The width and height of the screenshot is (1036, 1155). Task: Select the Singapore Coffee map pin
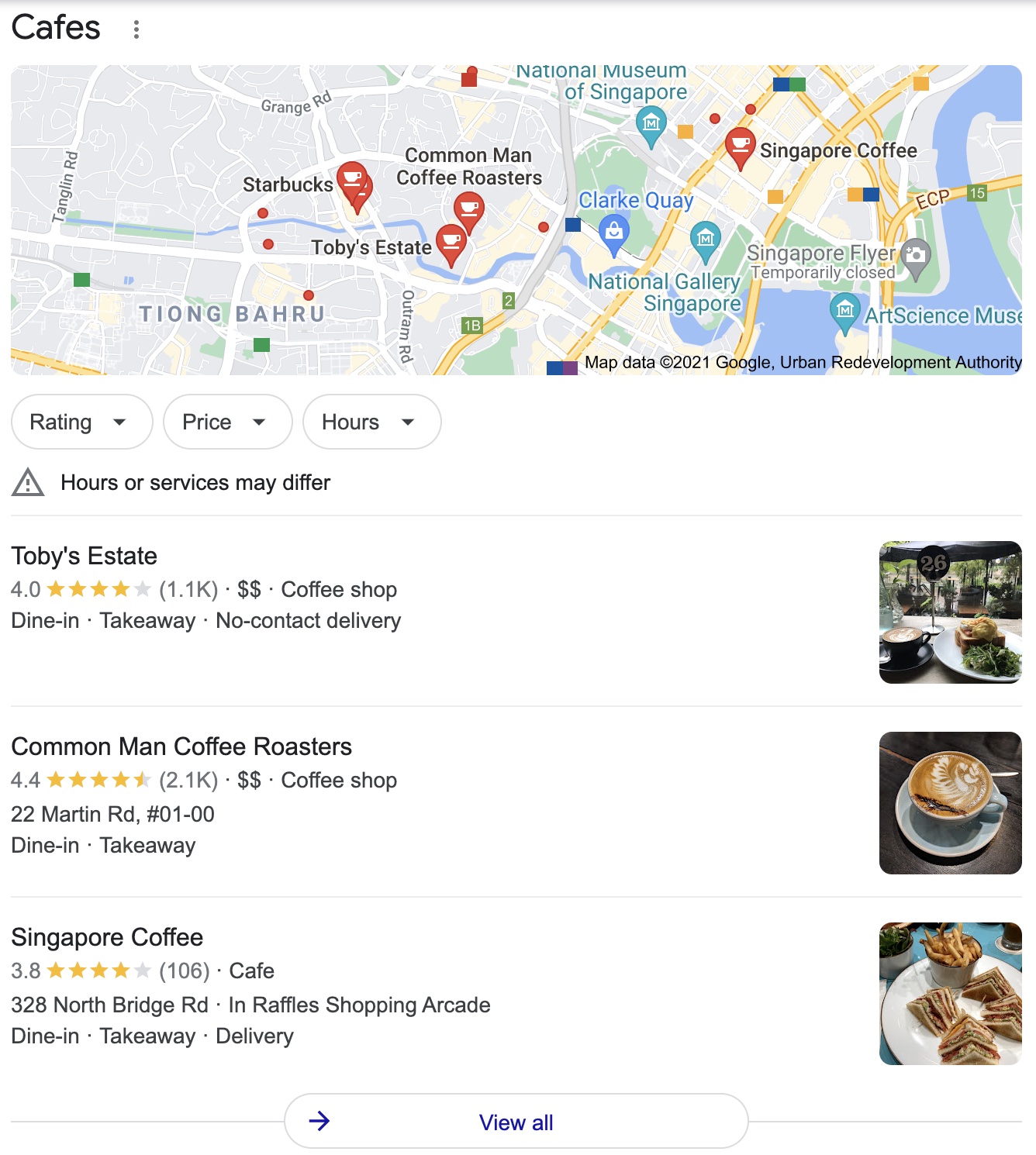741,147
